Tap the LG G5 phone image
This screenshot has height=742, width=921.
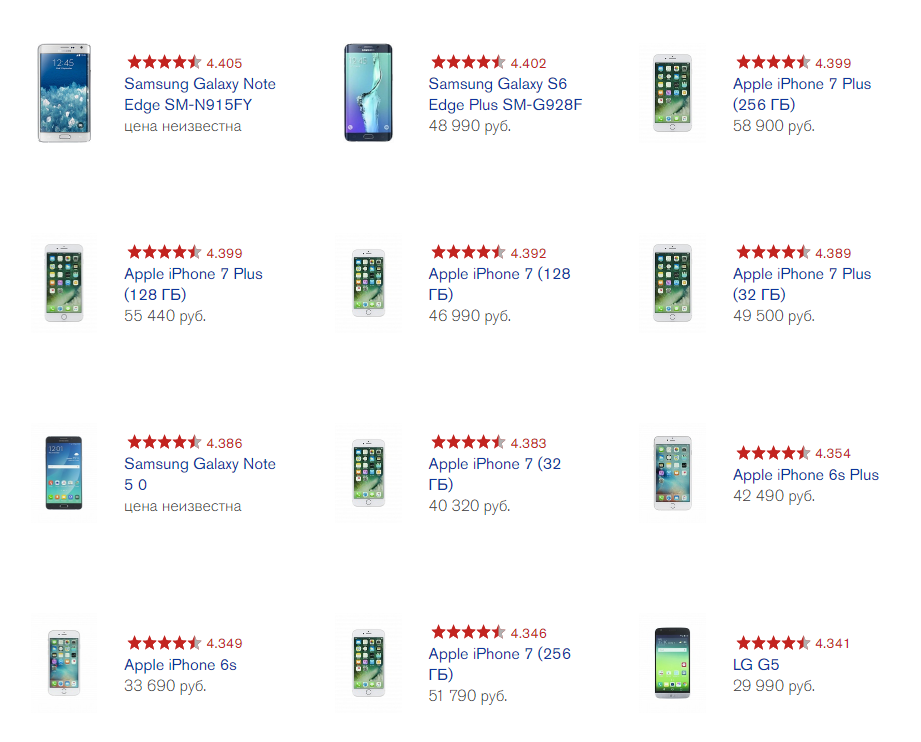[672, 664]
